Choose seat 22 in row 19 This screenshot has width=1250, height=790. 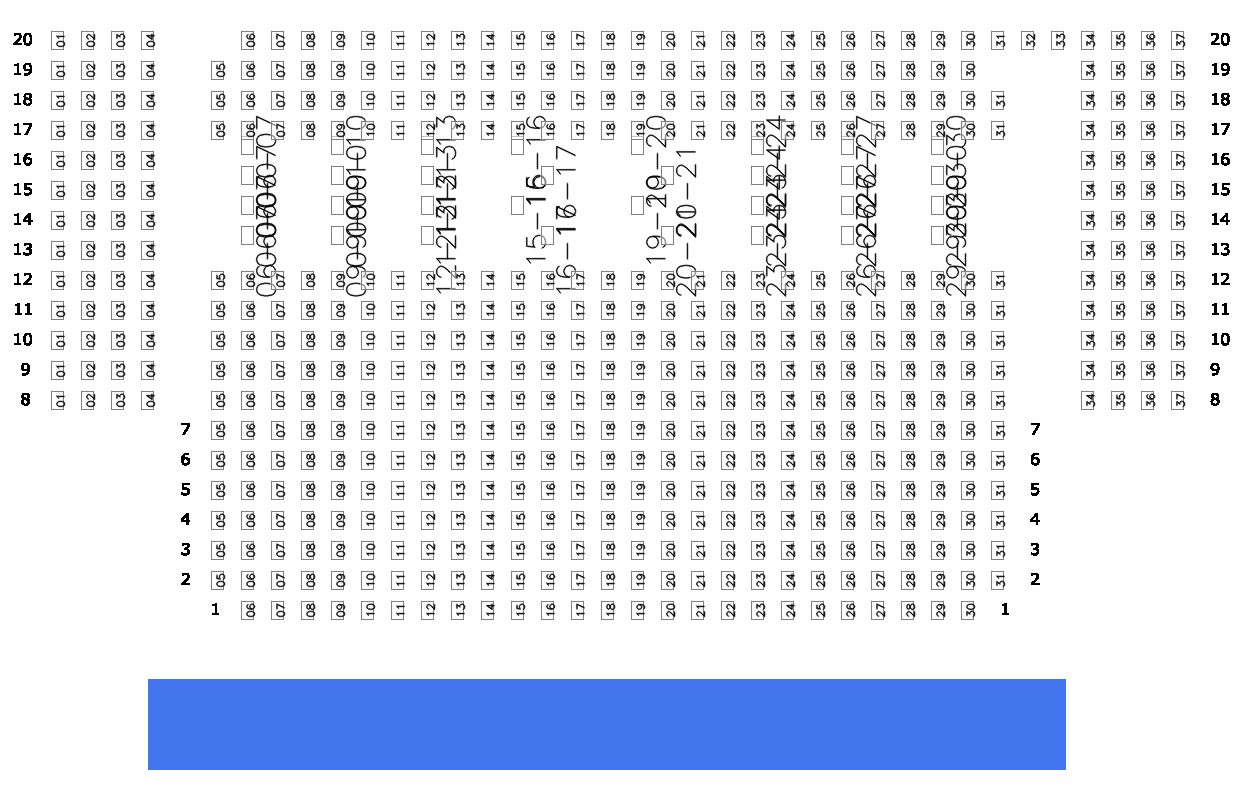[729, 70]
